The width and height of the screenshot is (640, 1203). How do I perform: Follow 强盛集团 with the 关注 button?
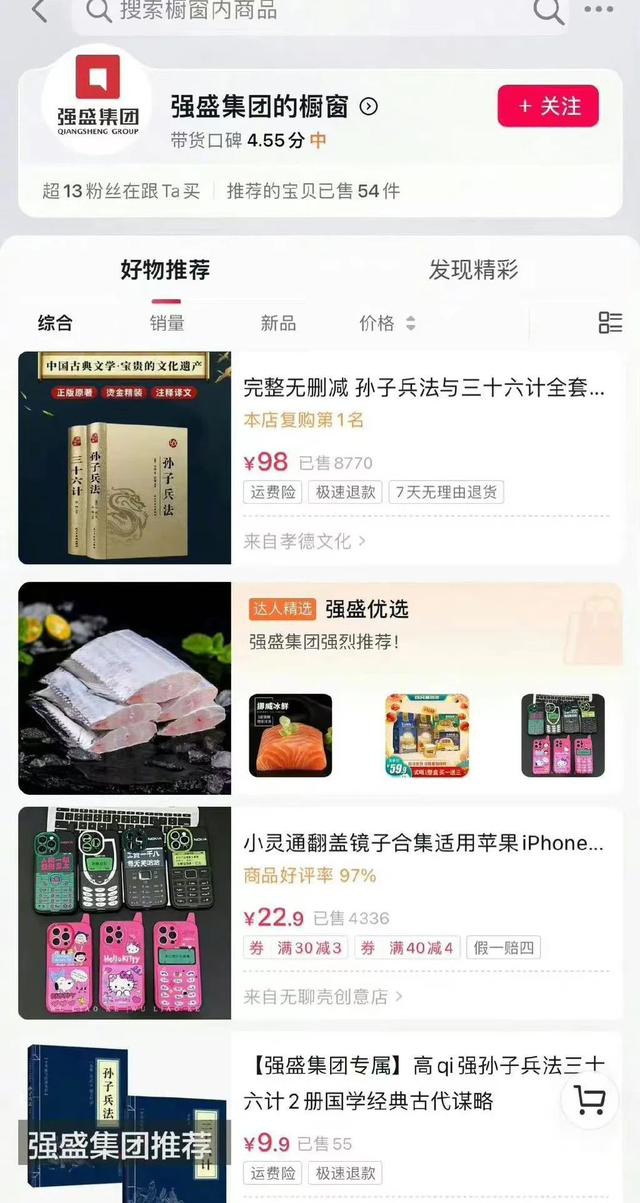point(547,107)
